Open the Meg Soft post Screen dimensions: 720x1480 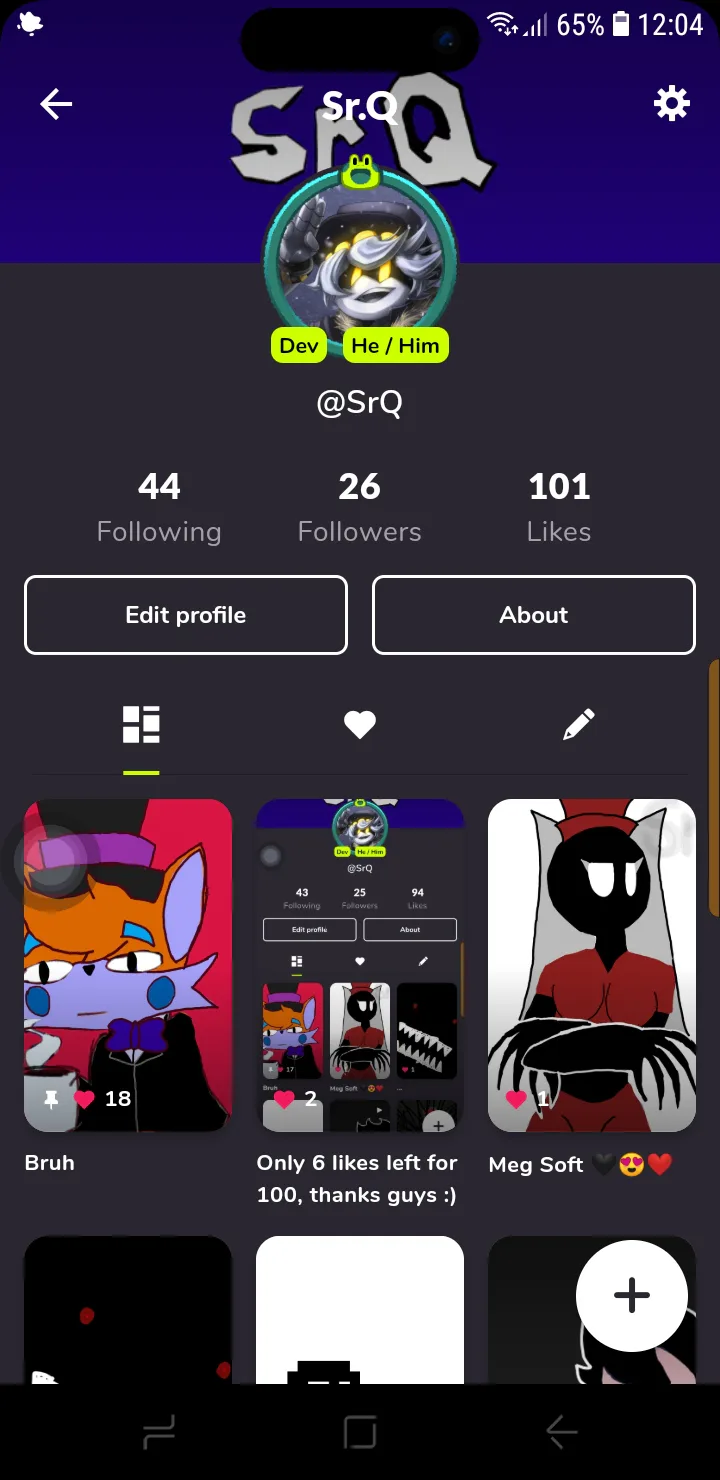pos(592,965)
